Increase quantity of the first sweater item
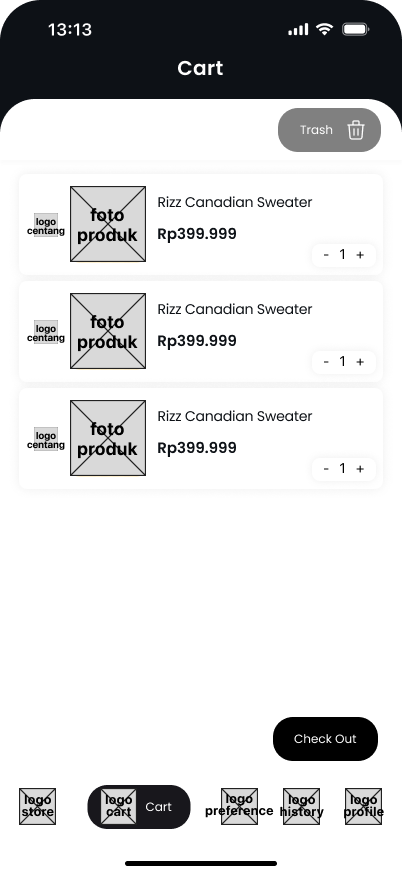 tap(360, 255)
